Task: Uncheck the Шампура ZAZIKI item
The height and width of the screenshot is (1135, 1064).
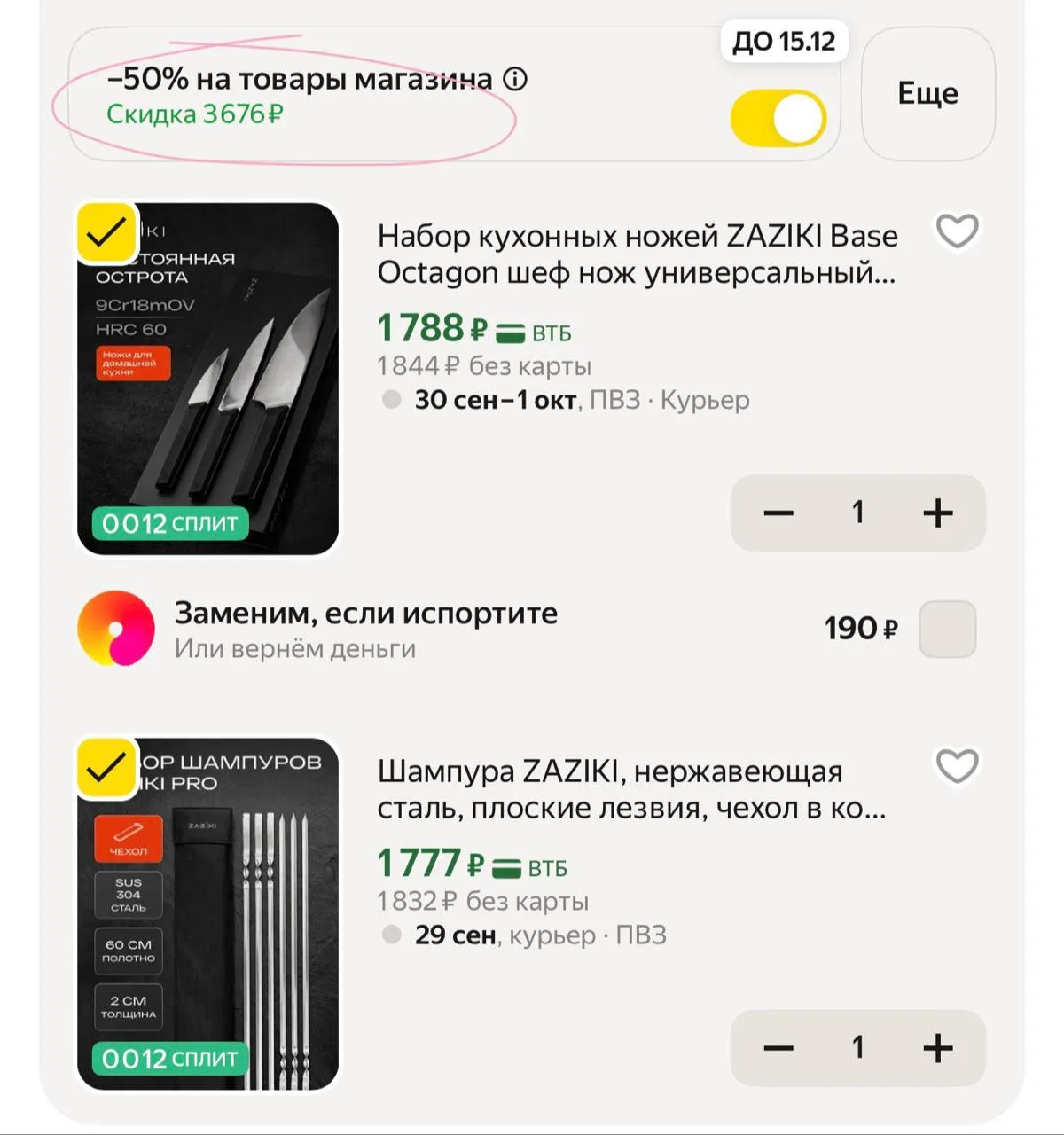Action: pyautogui.click(x=106, y=768)
